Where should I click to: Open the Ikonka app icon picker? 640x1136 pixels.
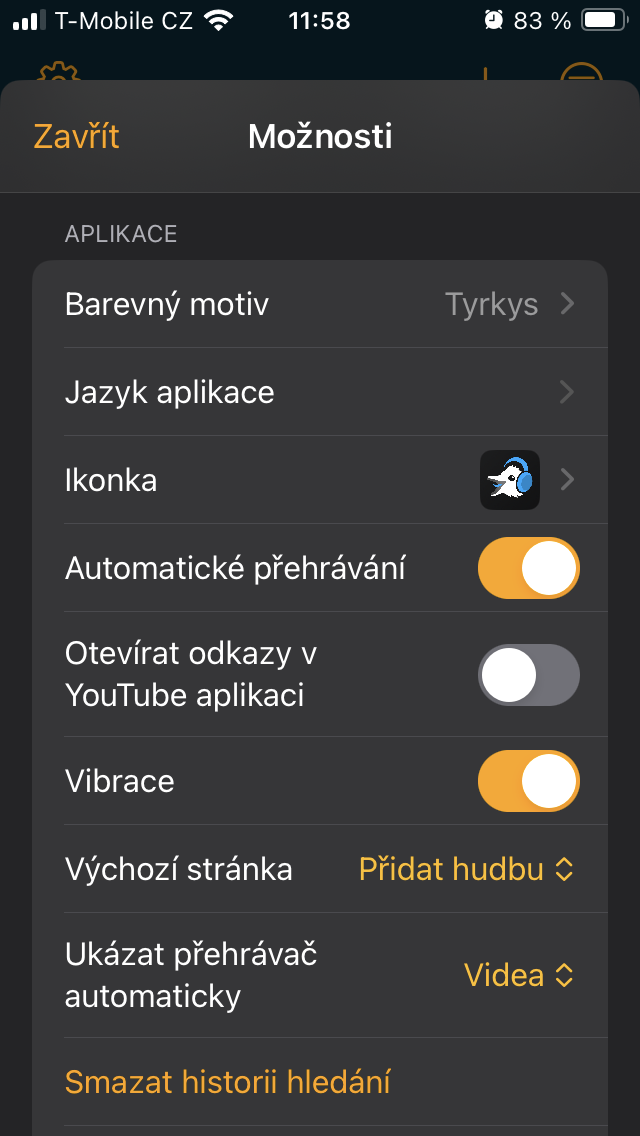click(x=320, y=480)
